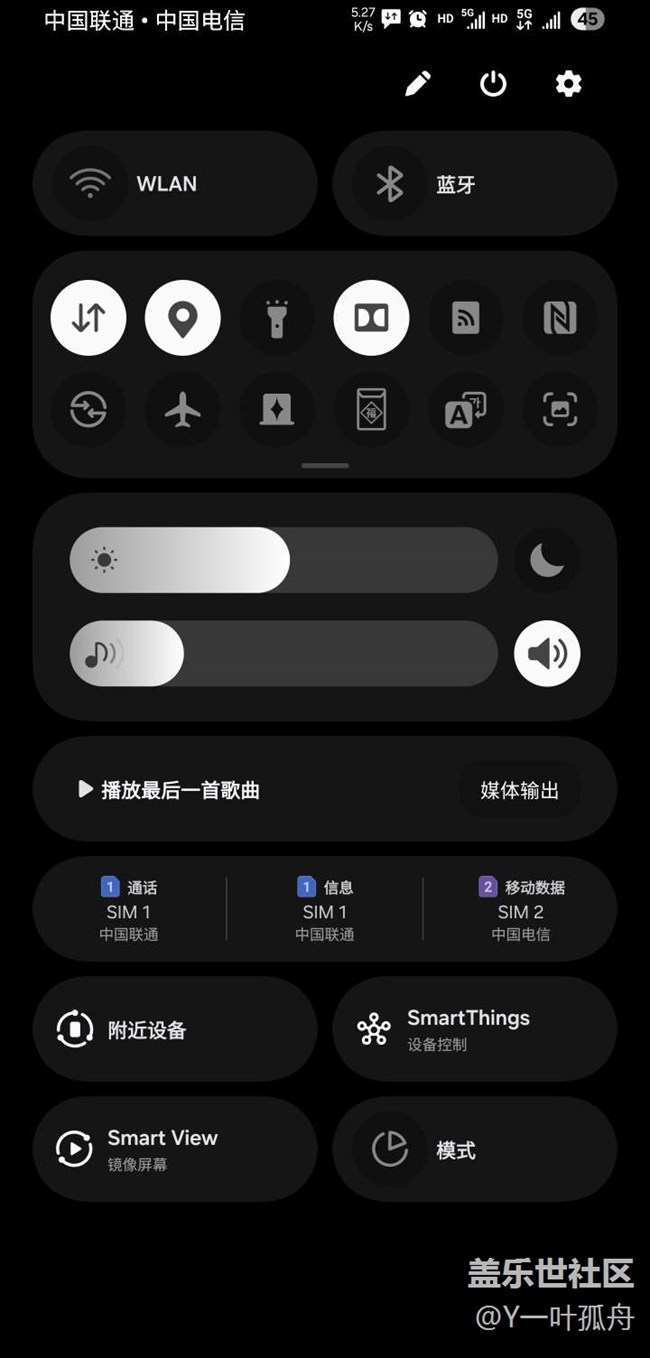
Task: Enable NFC toggle
Action: pos(559,318)
